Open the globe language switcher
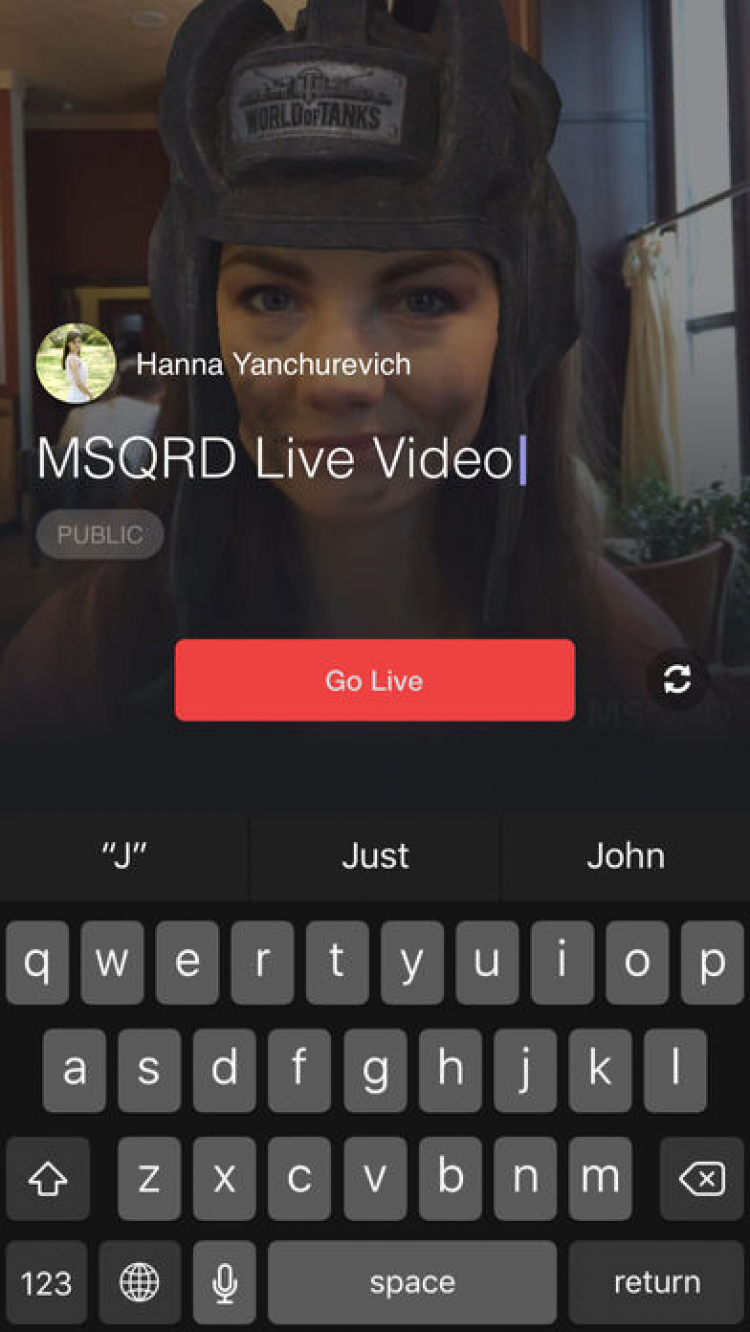The image size is (750, 1332). [139, 1282]
